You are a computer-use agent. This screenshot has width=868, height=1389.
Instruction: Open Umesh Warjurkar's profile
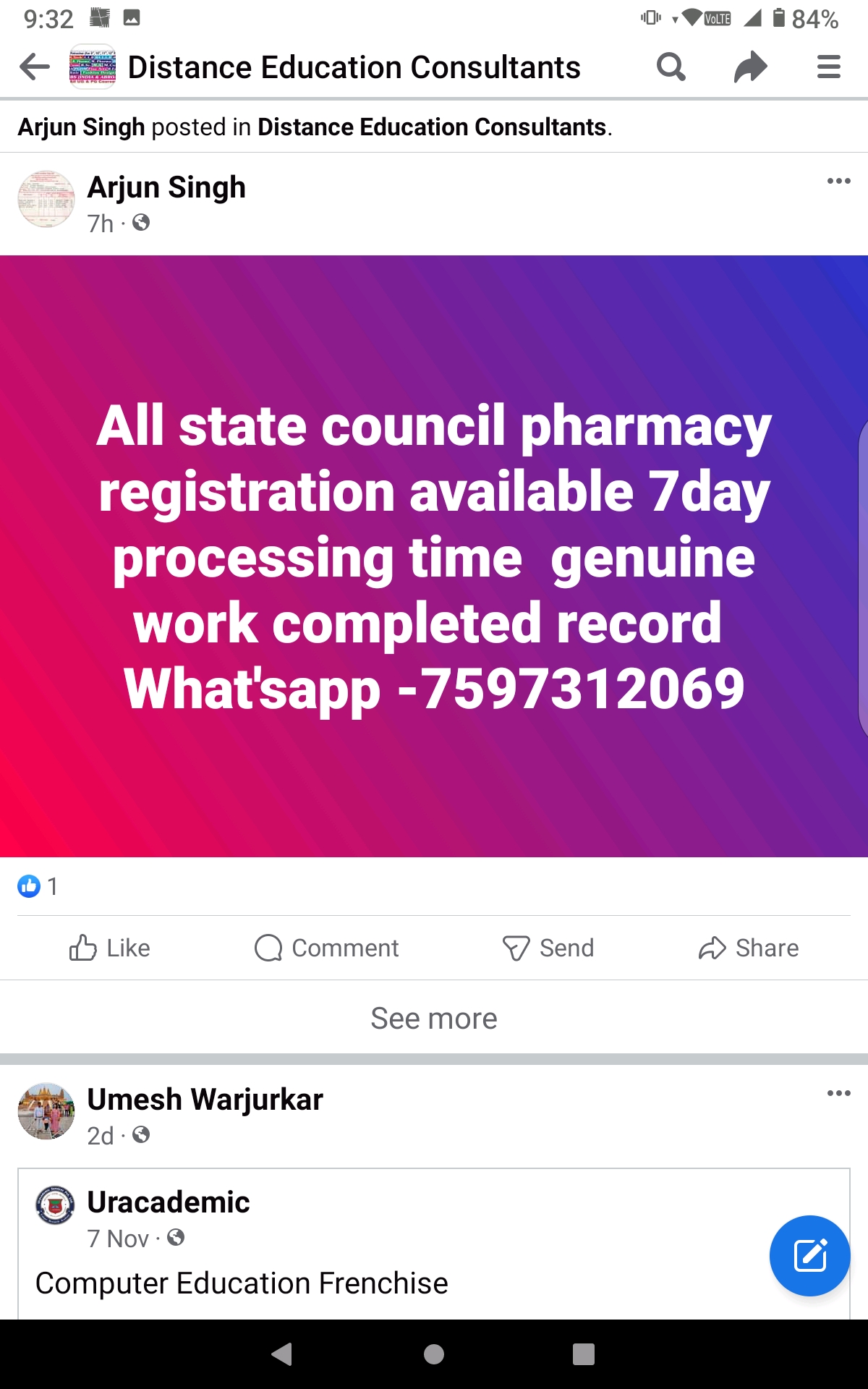(x=205, y=1100)
